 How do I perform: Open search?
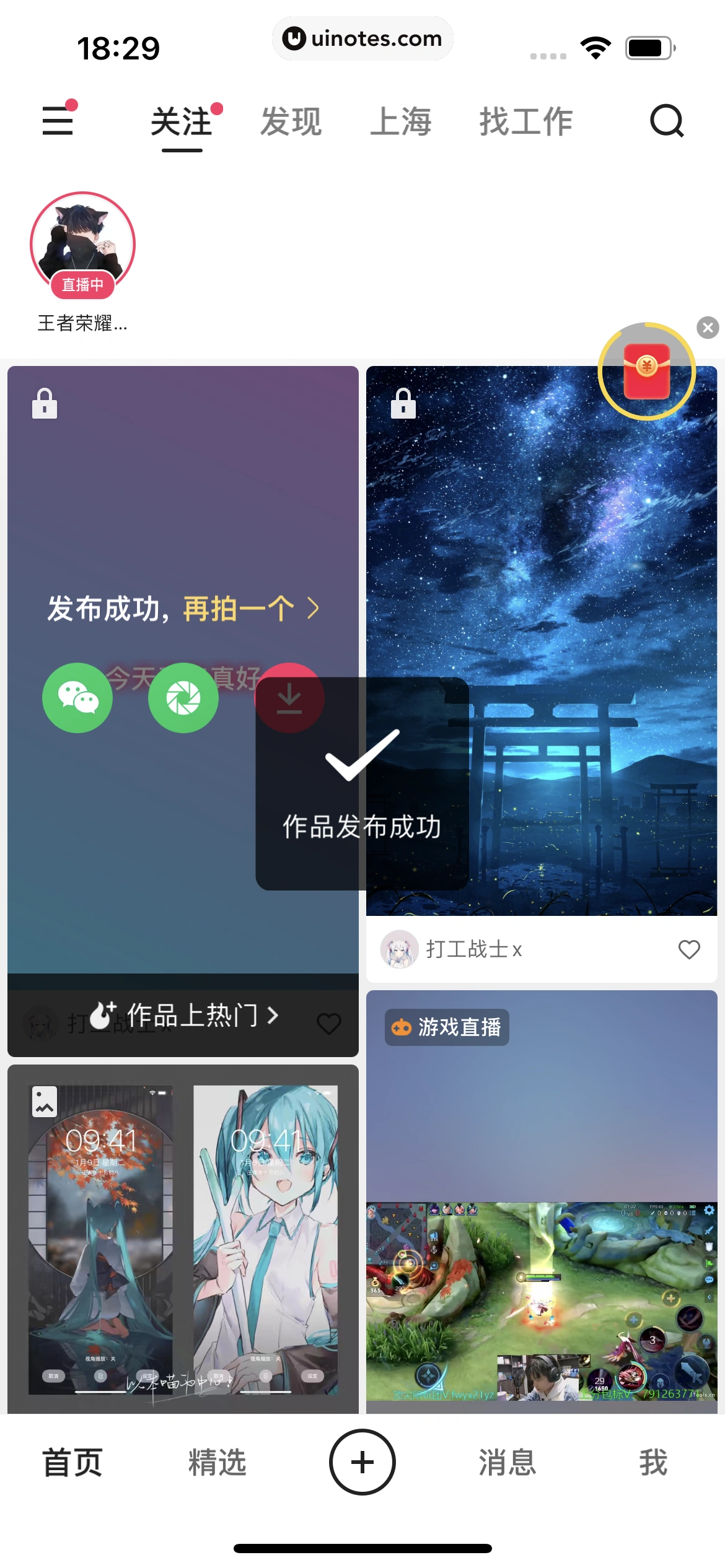click(x=666, y=121)
